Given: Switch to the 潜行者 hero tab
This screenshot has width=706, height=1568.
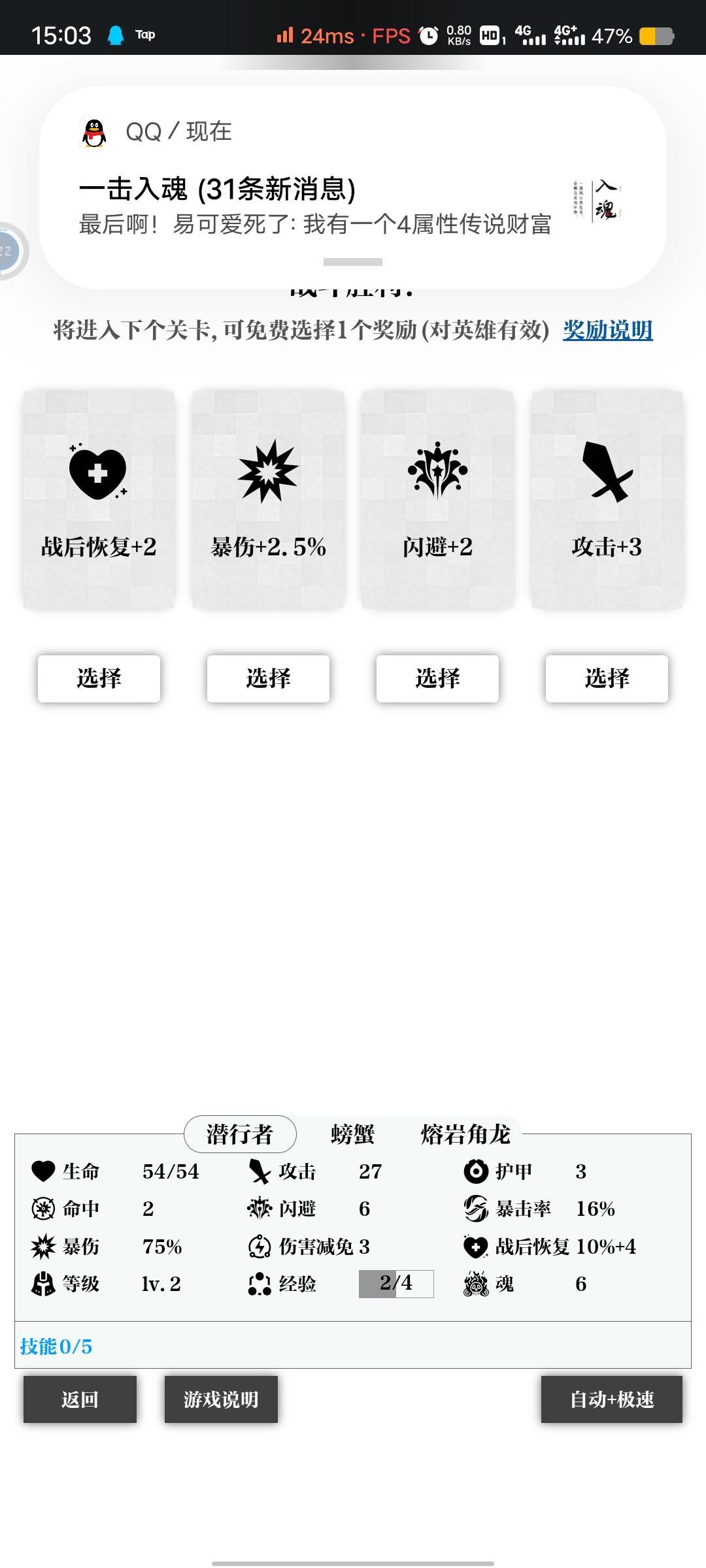Looking at the screenshot, I should click(240, 1134).
